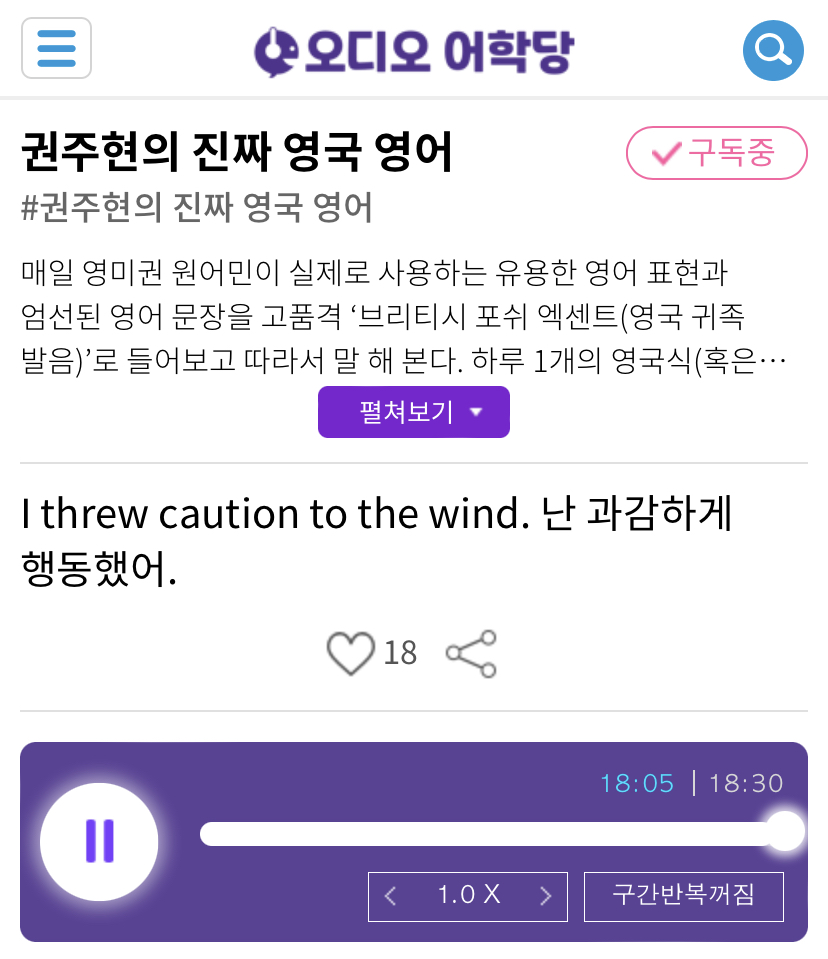Tap the search magnifier icon
828x959 pixels.
773,48
